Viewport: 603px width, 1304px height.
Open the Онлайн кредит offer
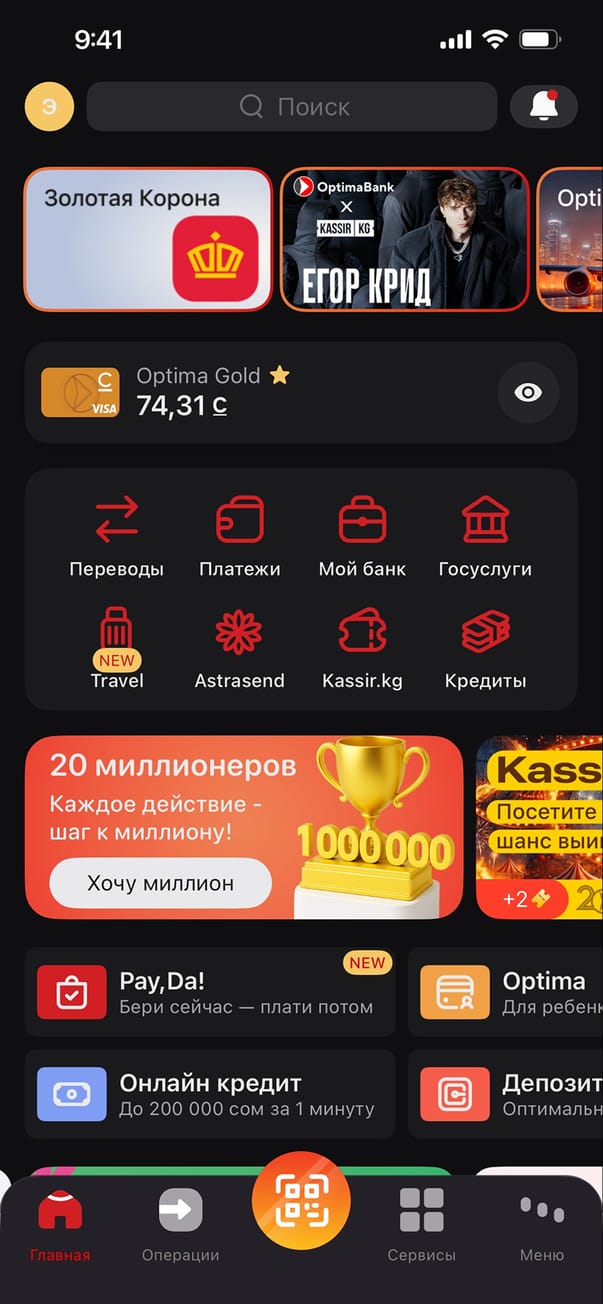210,1094
